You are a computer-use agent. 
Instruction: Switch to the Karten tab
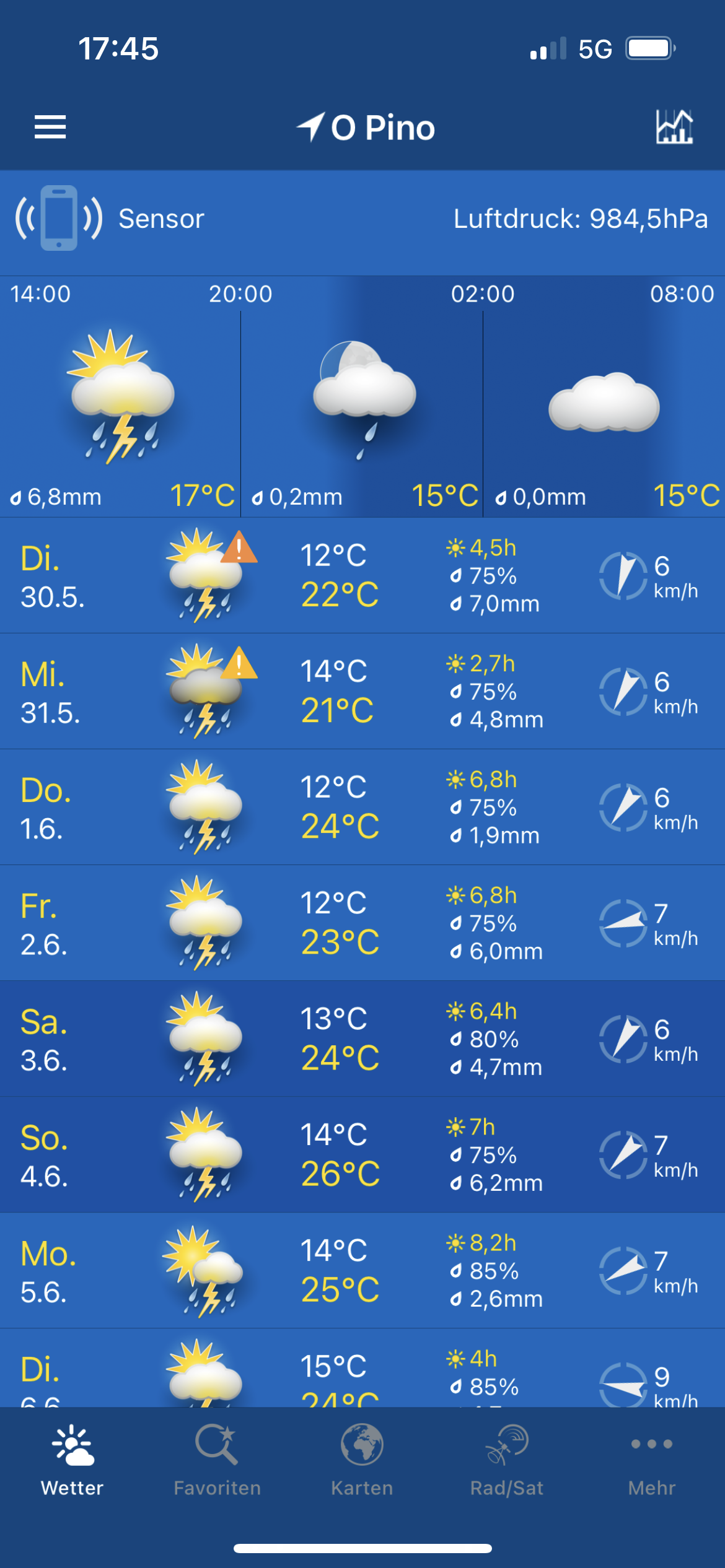tap(362, 1460)
